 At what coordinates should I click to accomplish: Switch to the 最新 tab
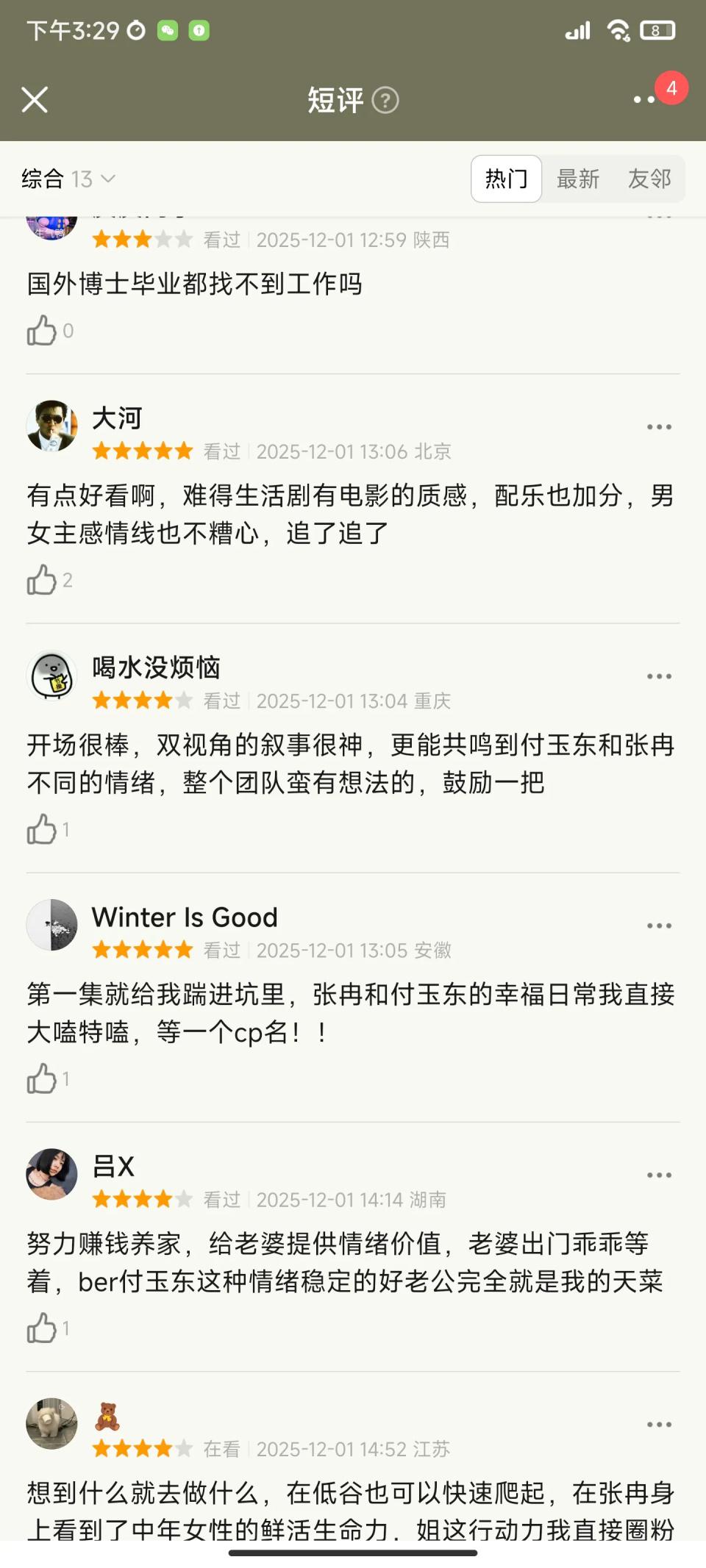point(577,179)
